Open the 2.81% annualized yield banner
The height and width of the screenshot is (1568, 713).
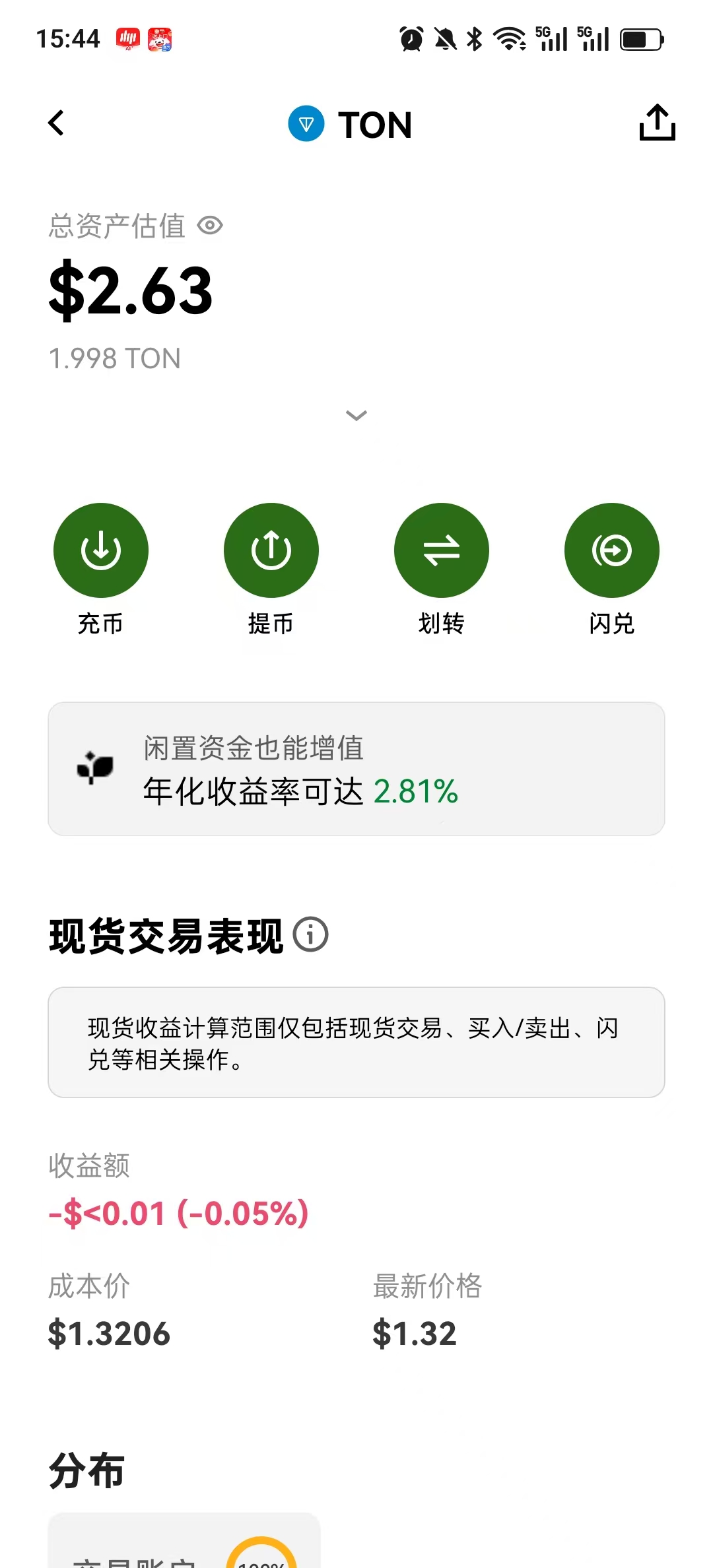tap(356, 769)
